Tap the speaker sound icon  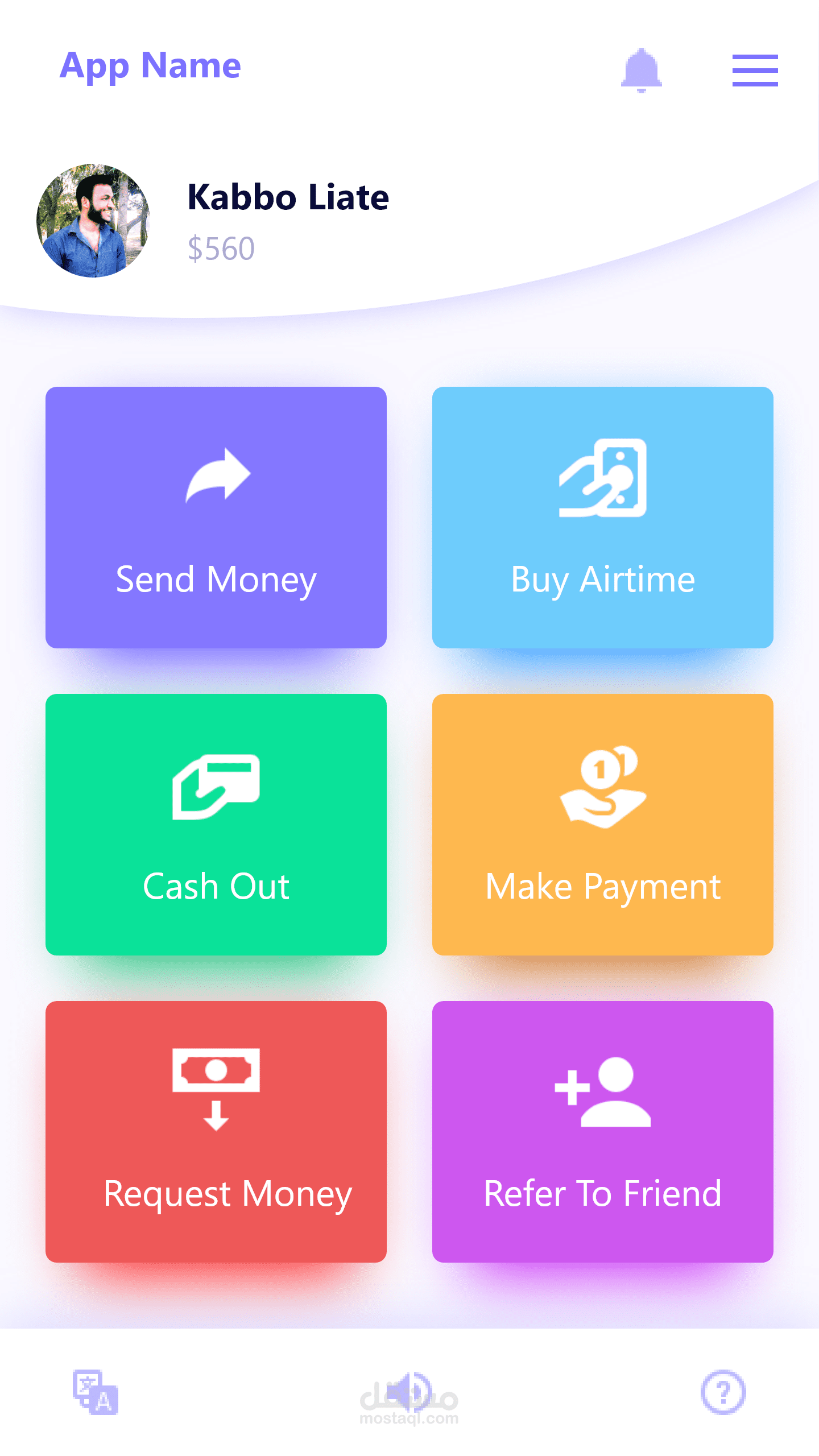pos(409,1391)
